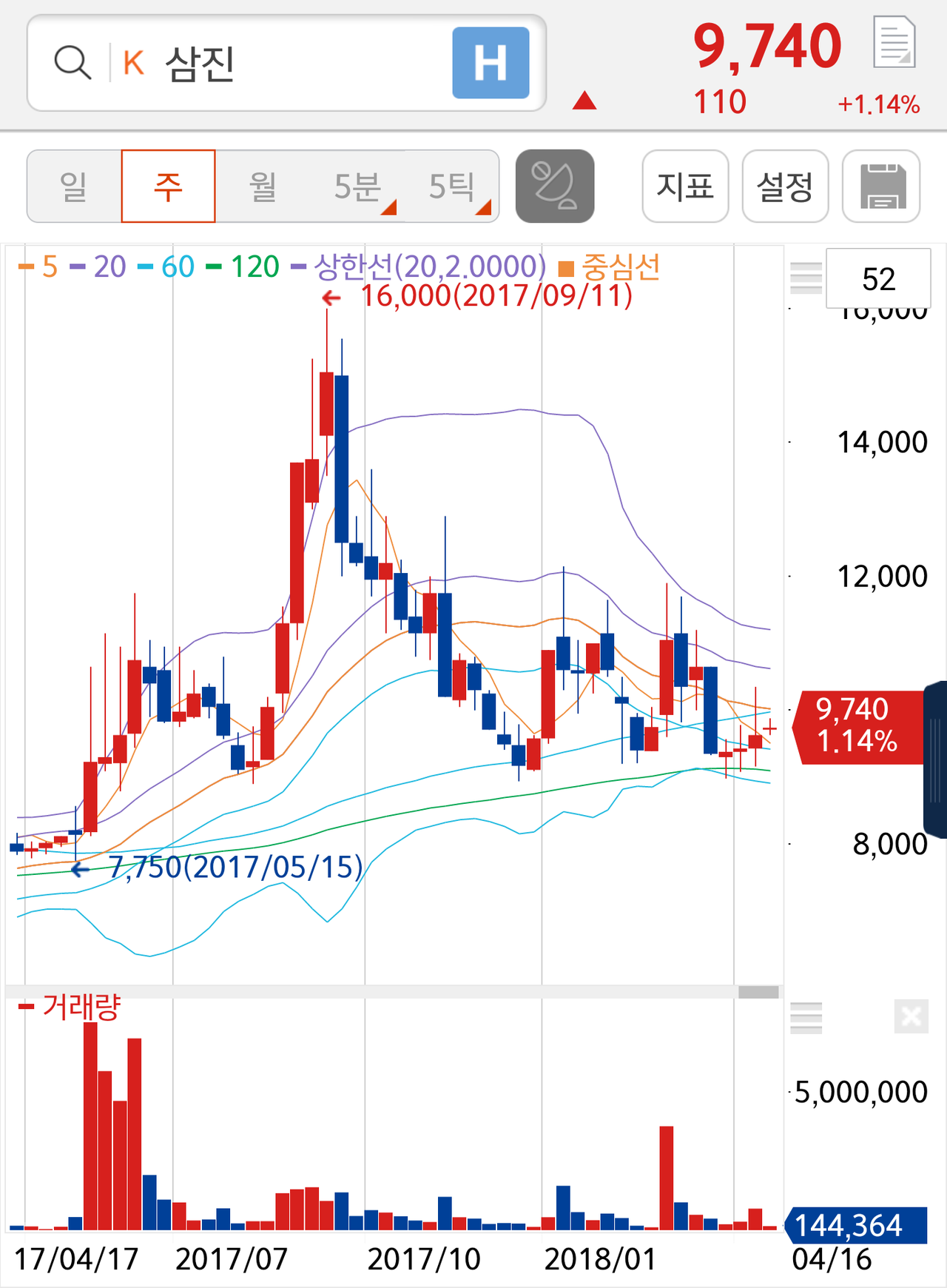Open the document icon beside the price
The width and height of the screenshot is (947, 1288).
tap(894, 42)
